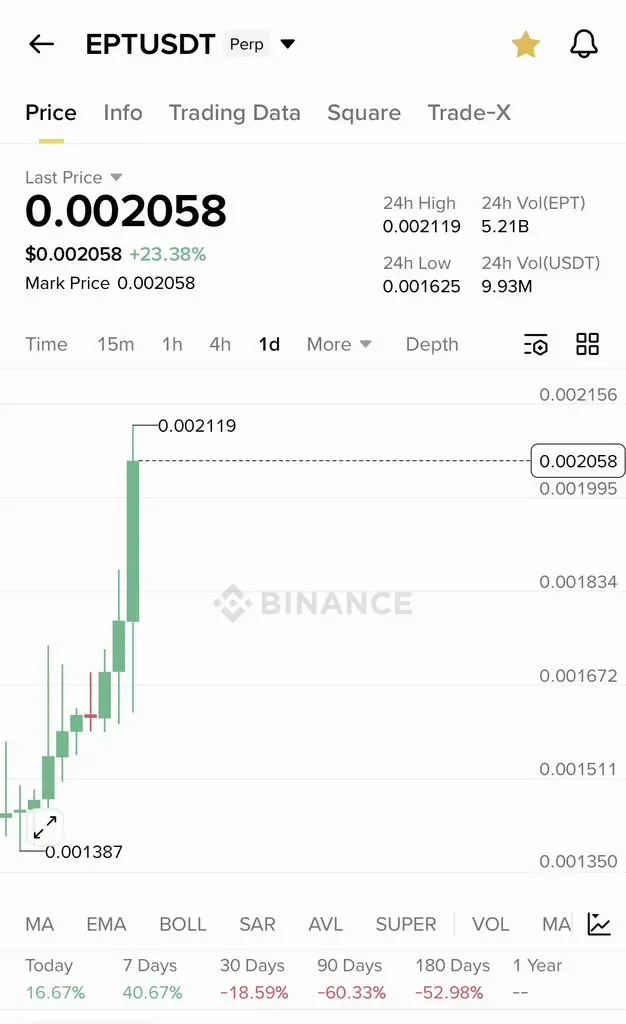Select the 1h chart interval

point(172,344)
